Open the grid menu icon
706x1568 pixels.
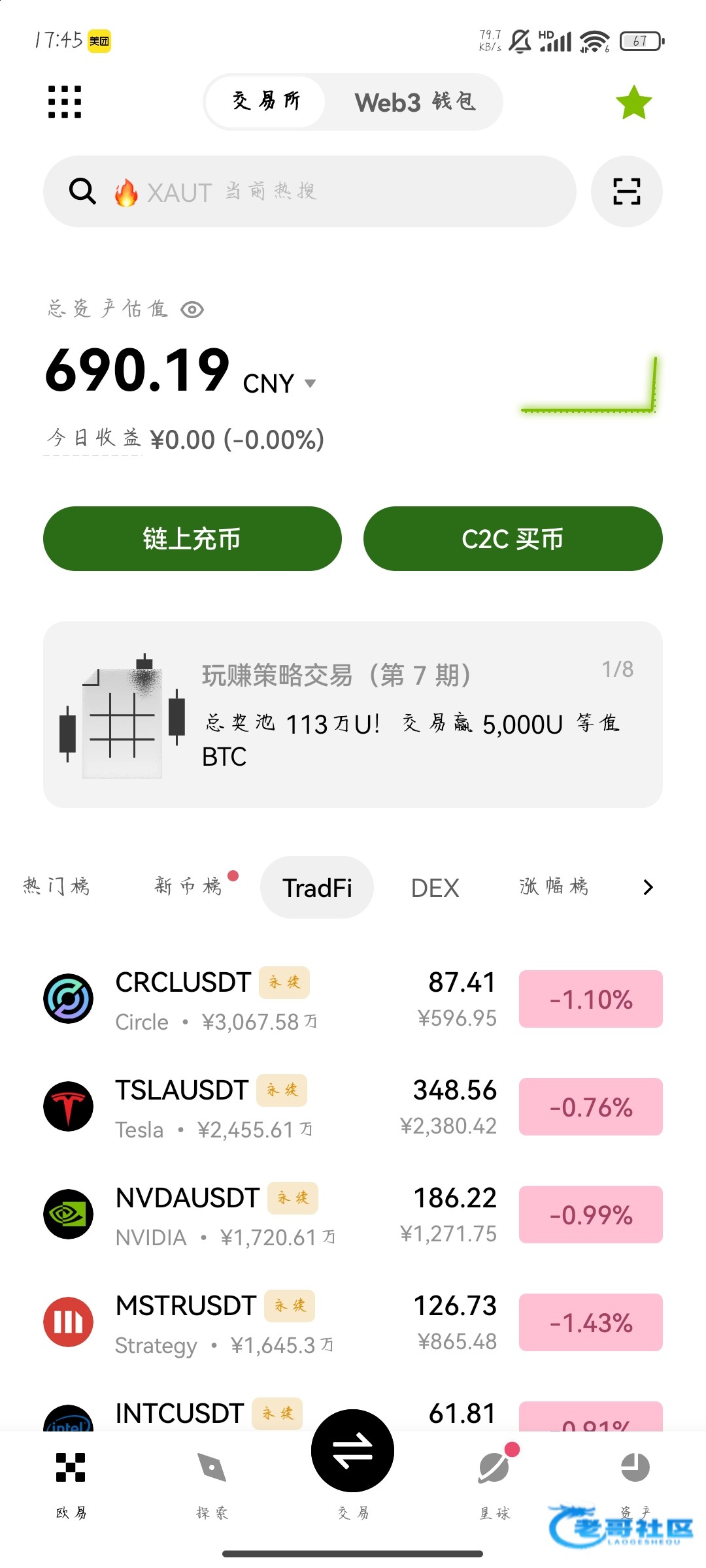(x=65, y=102)
